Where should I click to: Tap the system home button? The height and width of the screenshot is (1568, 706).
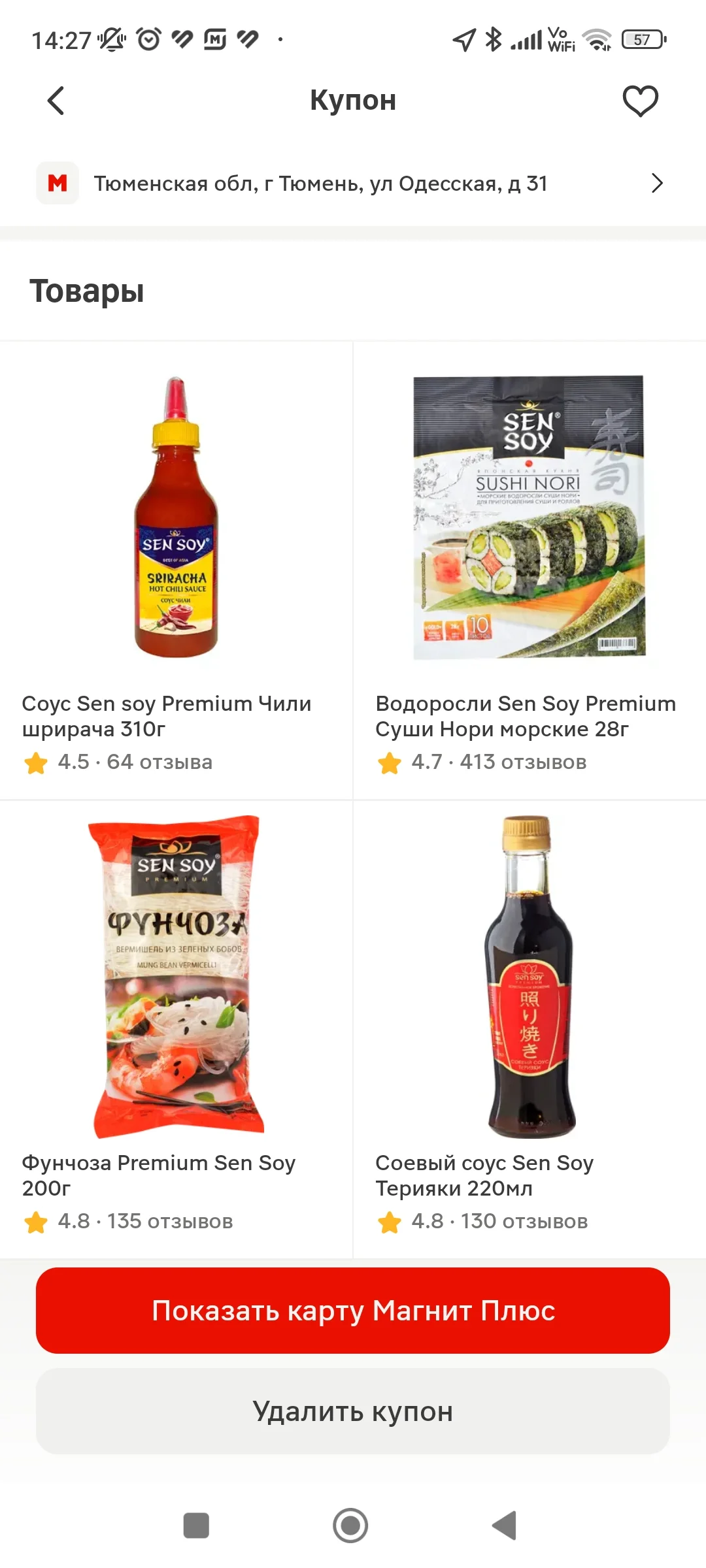point(350,1526)
